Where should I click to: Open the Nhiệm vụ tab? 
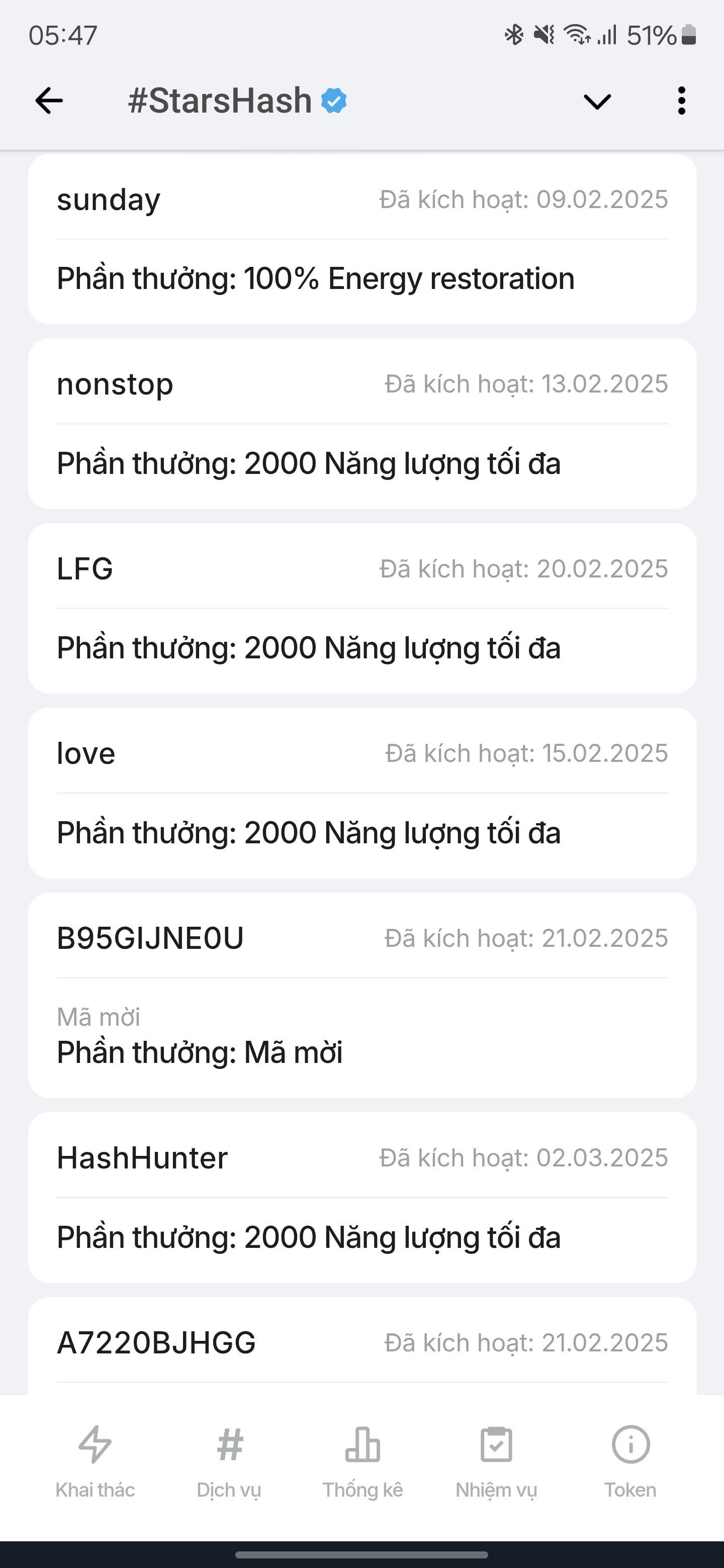click(496, 1462)
